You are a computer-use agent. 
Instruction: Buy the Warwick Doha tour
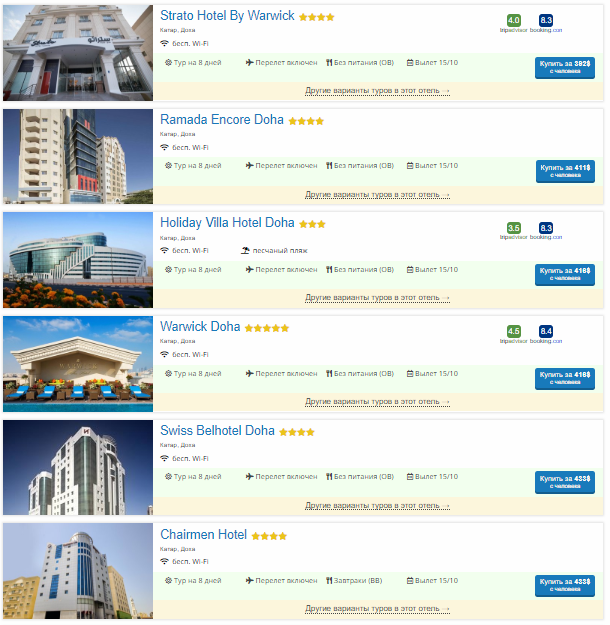pos(564,378)
